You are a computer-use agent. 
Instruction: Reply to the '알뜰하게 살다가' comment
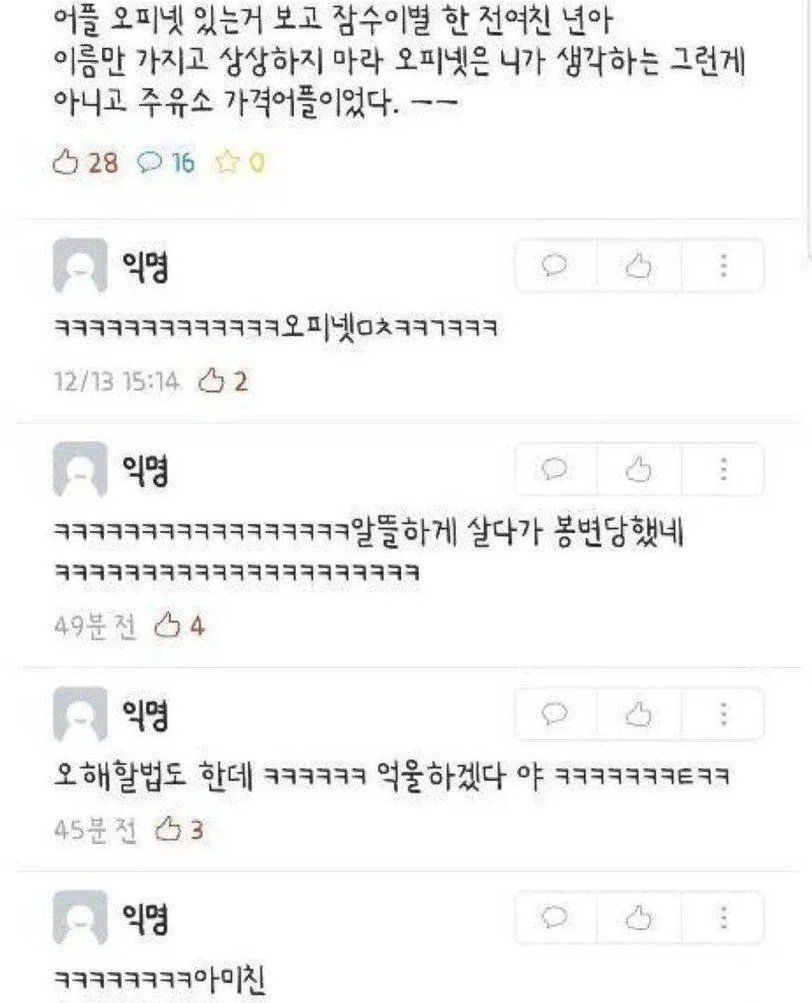click(554, 469)
